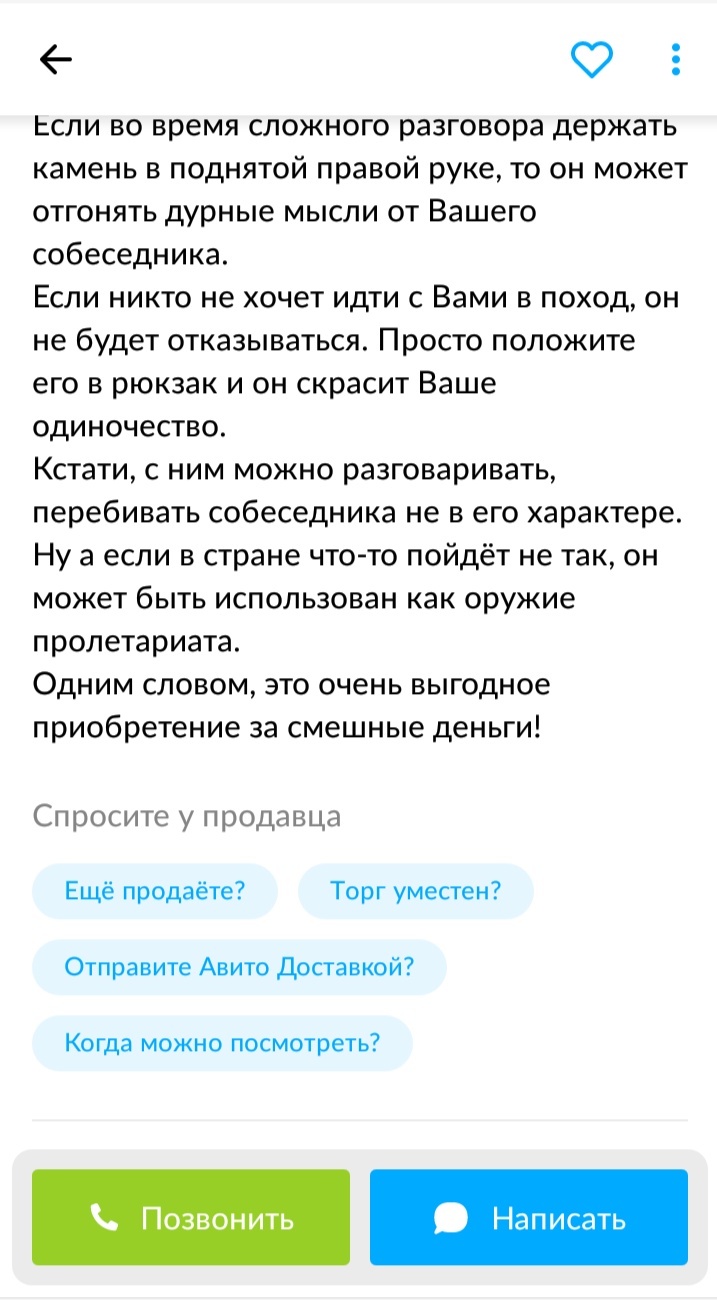Go back using the arrow icon

(x=56, y=61)
